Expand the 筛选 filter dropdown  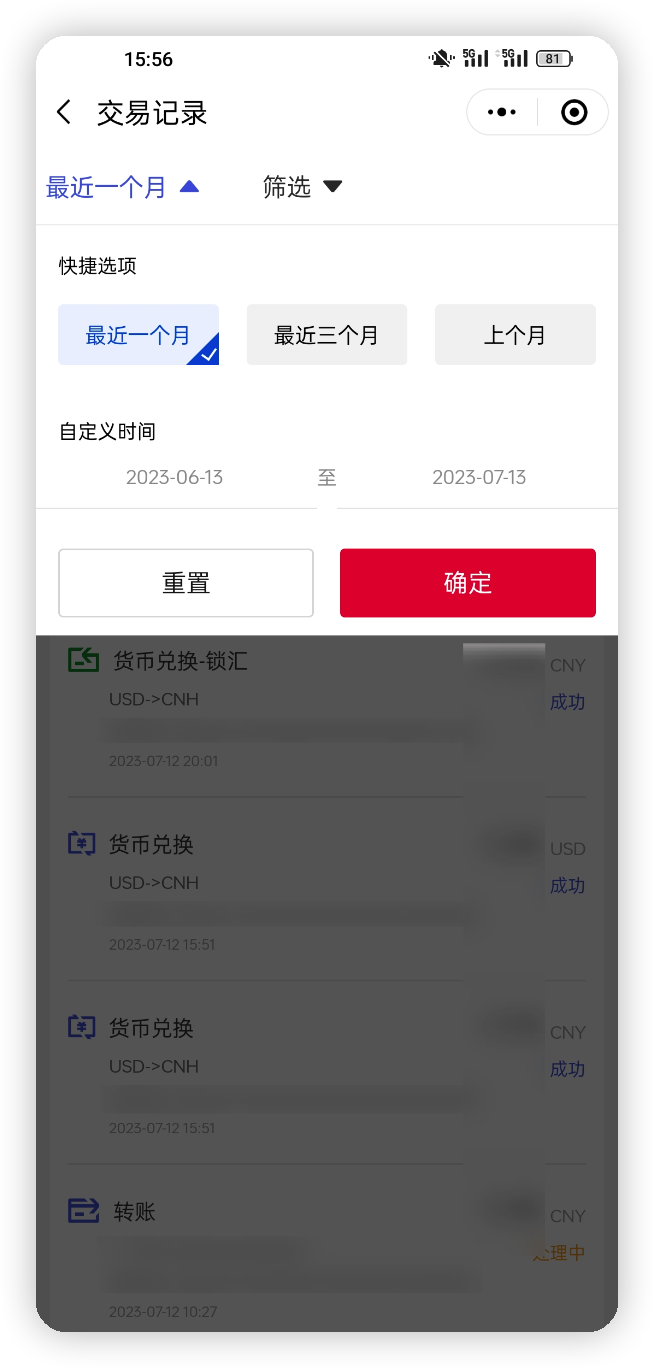[302, 187]
